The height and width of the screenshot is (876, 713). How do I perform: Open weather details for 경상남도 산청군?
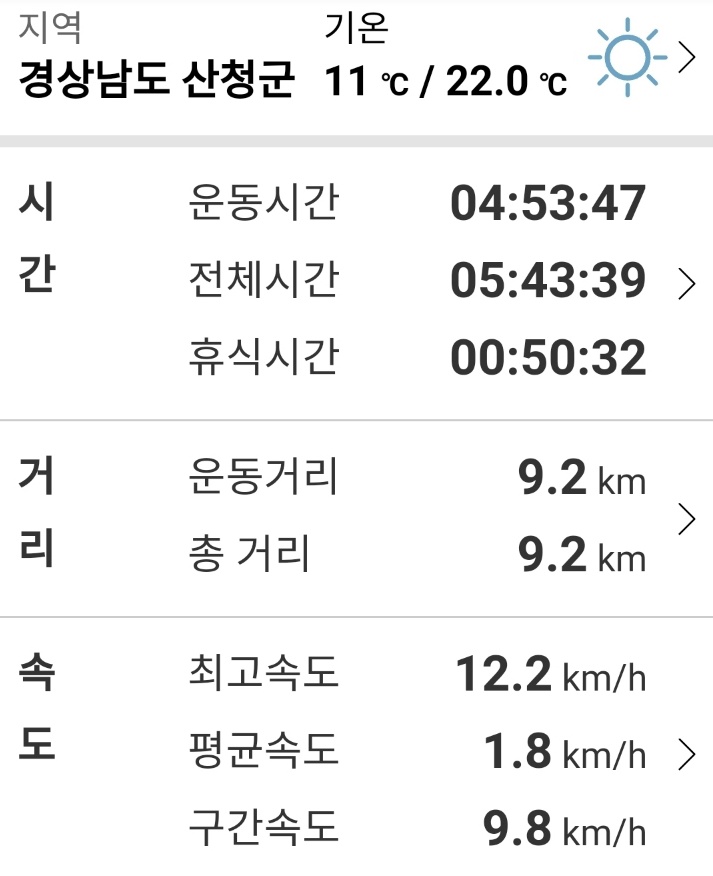click(x=686, y=58)
